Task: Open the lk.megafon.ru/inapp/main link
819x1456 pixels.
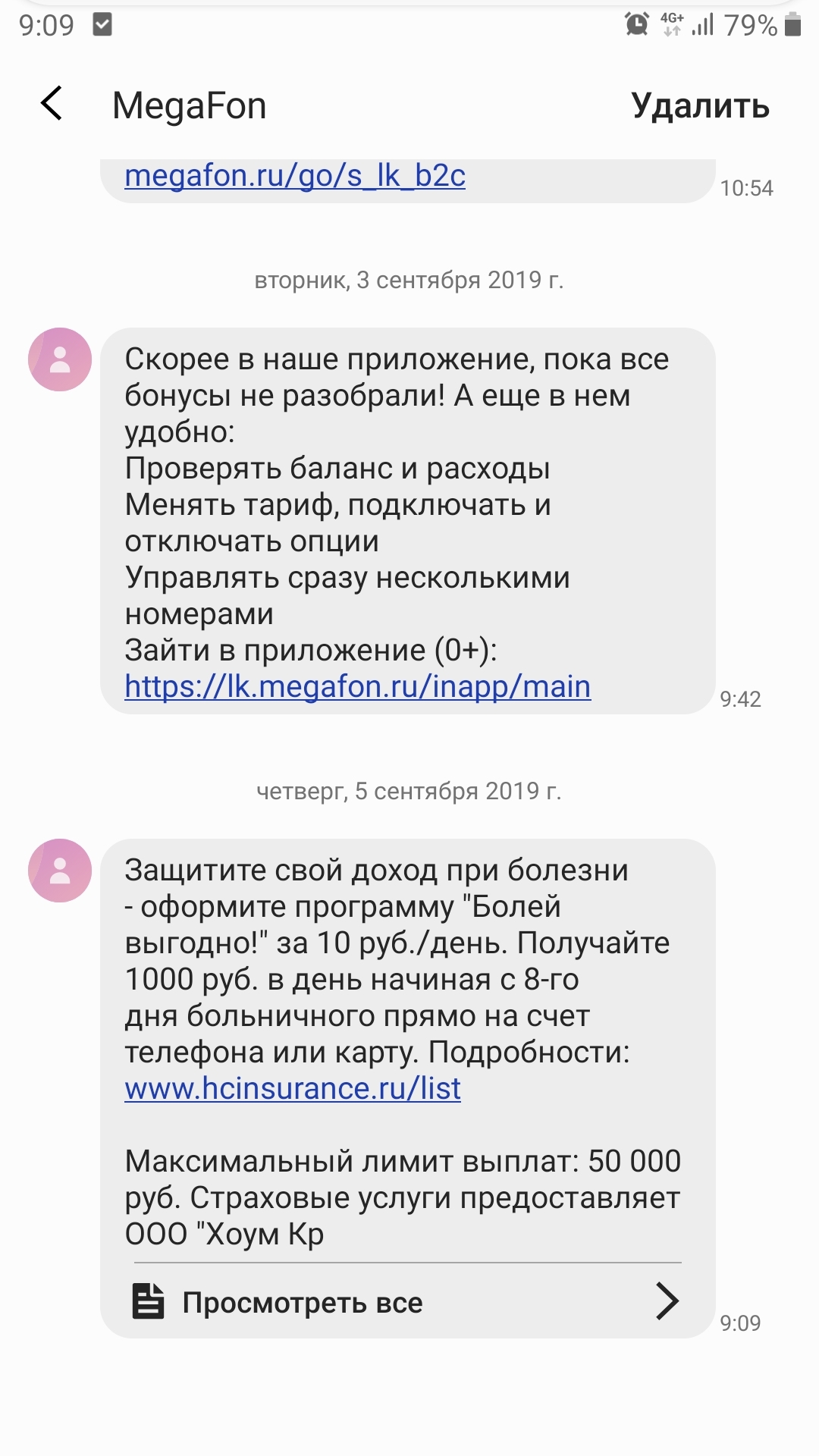Action: 357,686
